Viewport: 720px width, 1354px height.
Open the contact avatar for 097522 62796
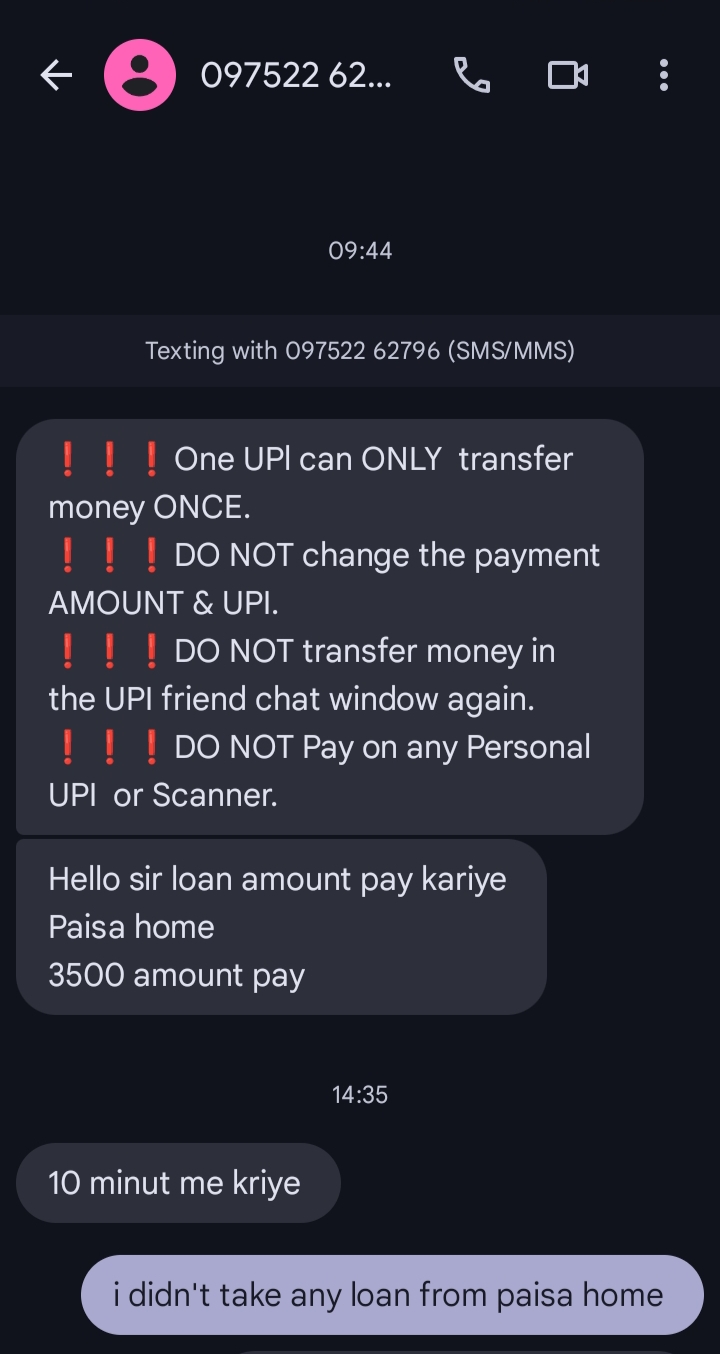140,75
